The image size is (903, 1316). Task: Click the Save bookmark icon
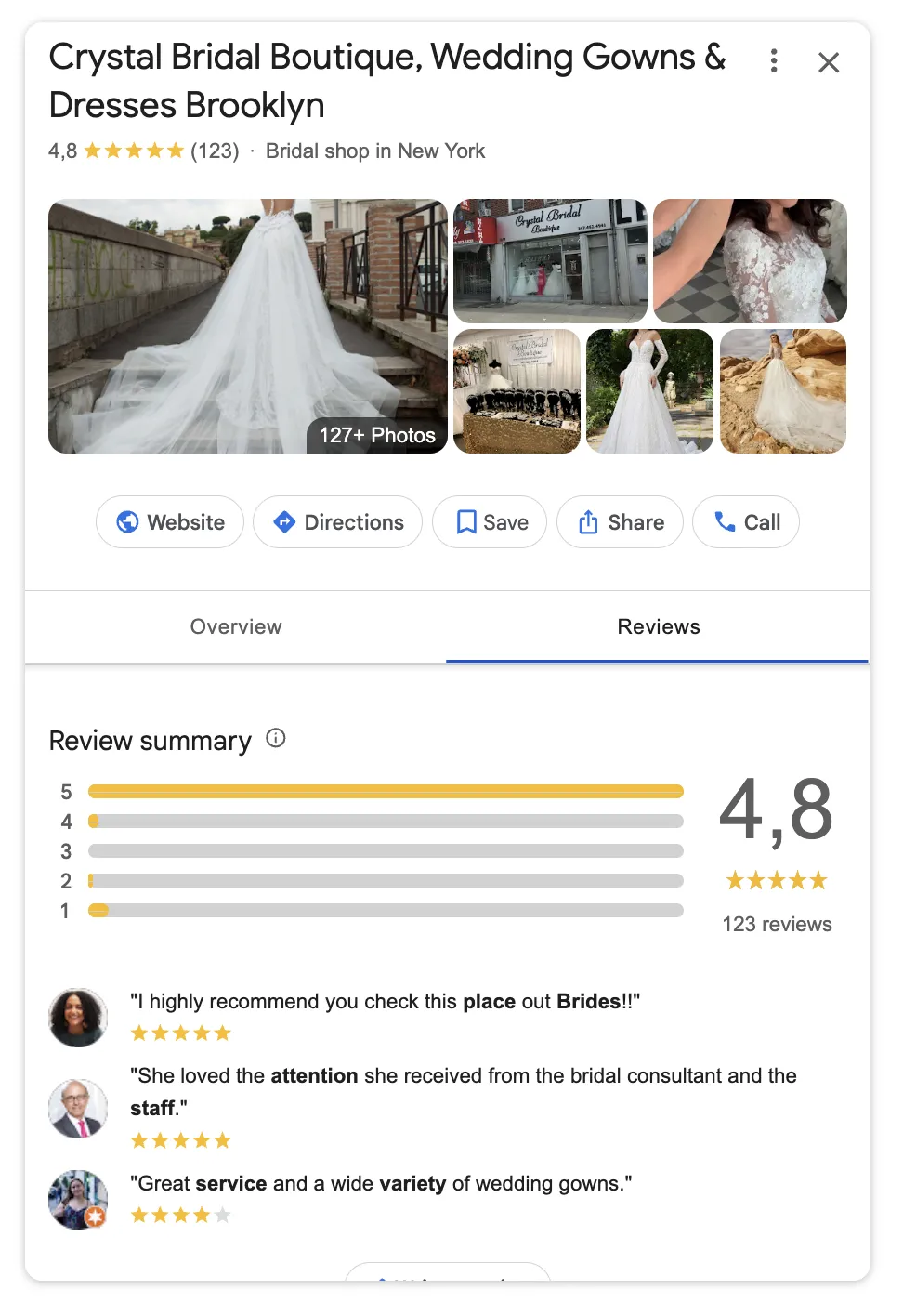468,522
